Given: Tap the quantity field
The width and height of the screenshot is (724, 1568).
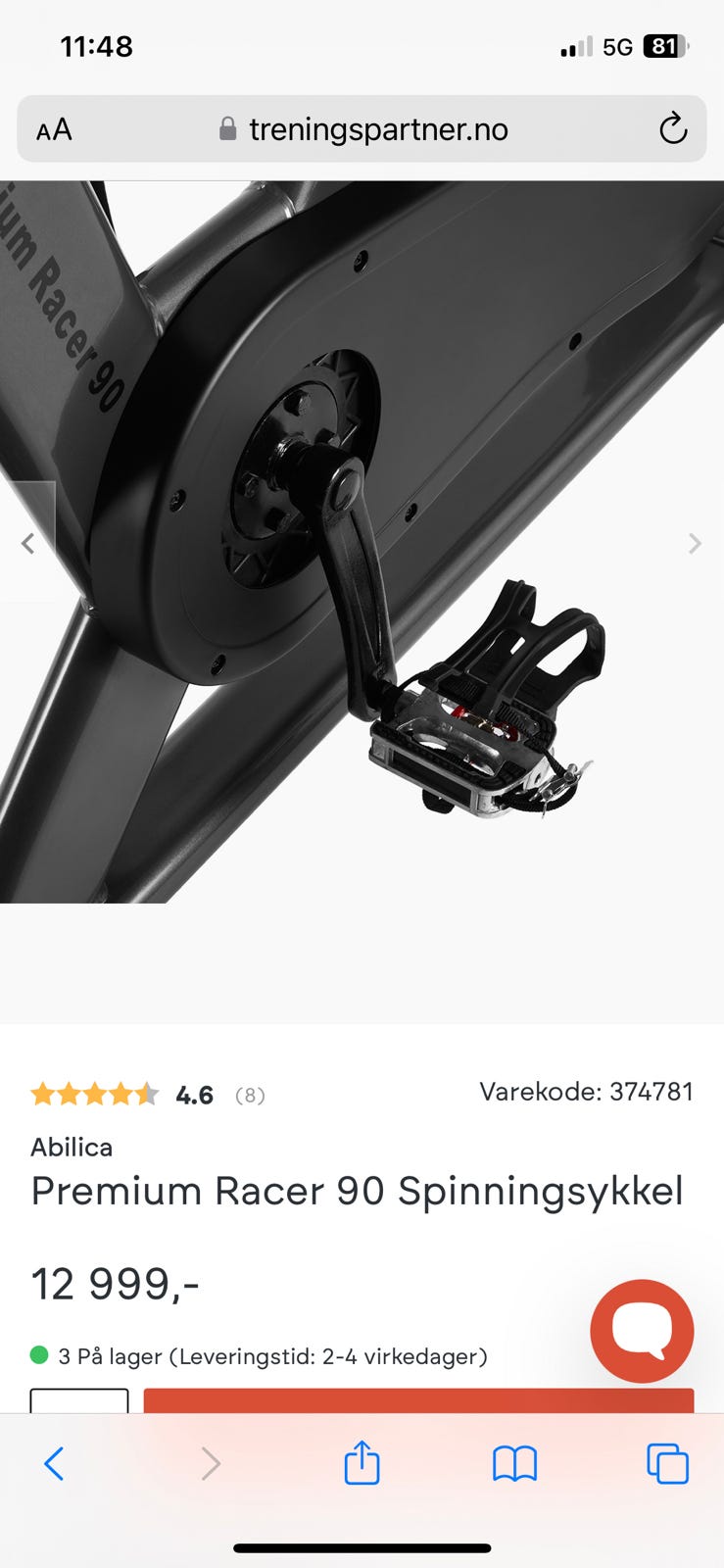Looking at the screenshot, I should [x=79, y=1401].
